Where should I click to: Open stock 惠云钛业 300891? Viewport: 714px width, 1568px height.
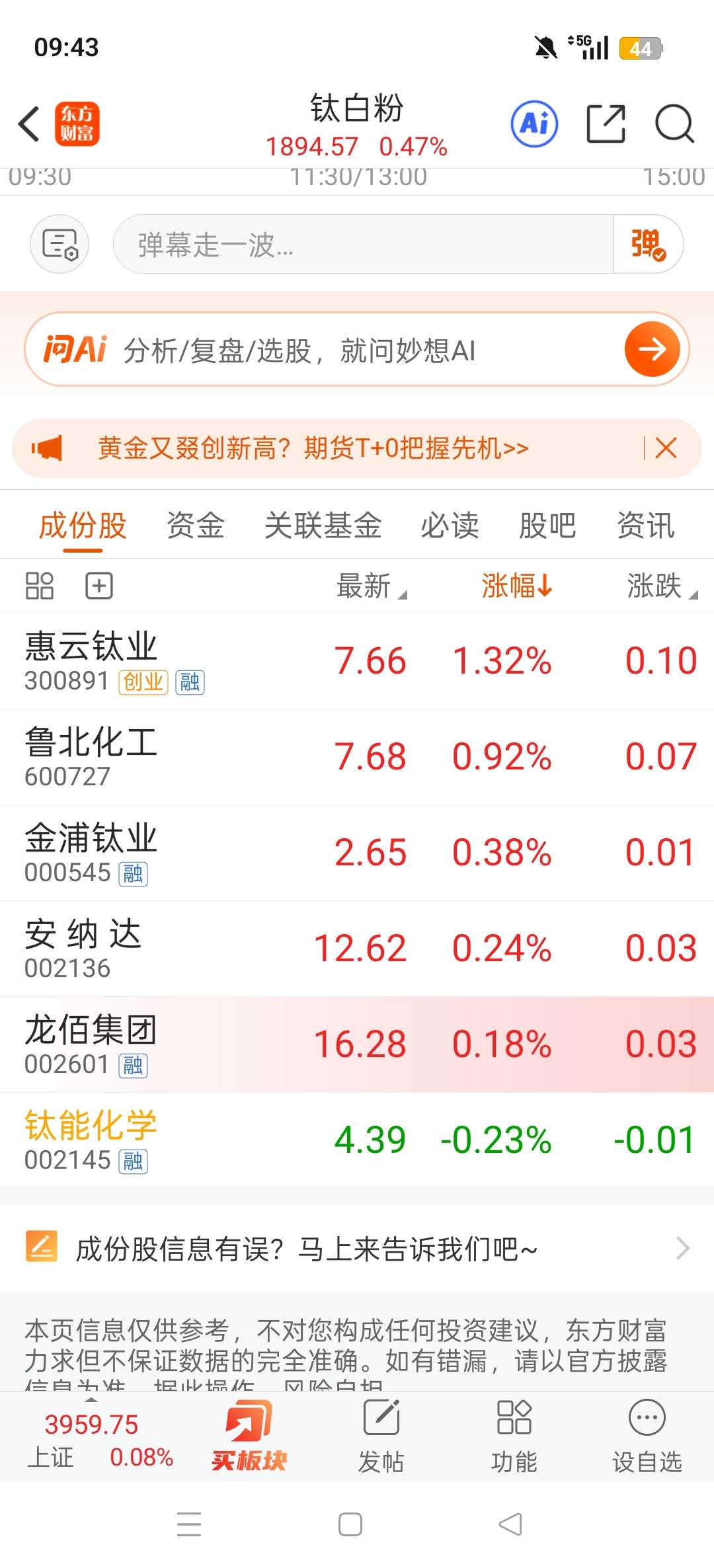pyautogui.click(x=357, y=661)
